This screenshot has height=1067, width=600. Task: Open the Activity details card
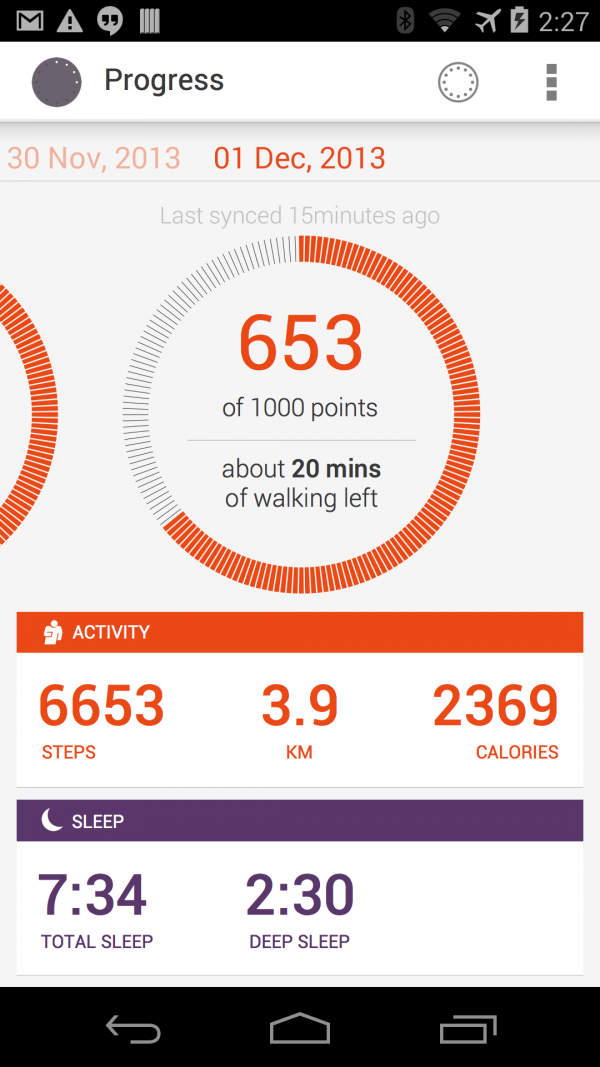(x=300, y=700)
